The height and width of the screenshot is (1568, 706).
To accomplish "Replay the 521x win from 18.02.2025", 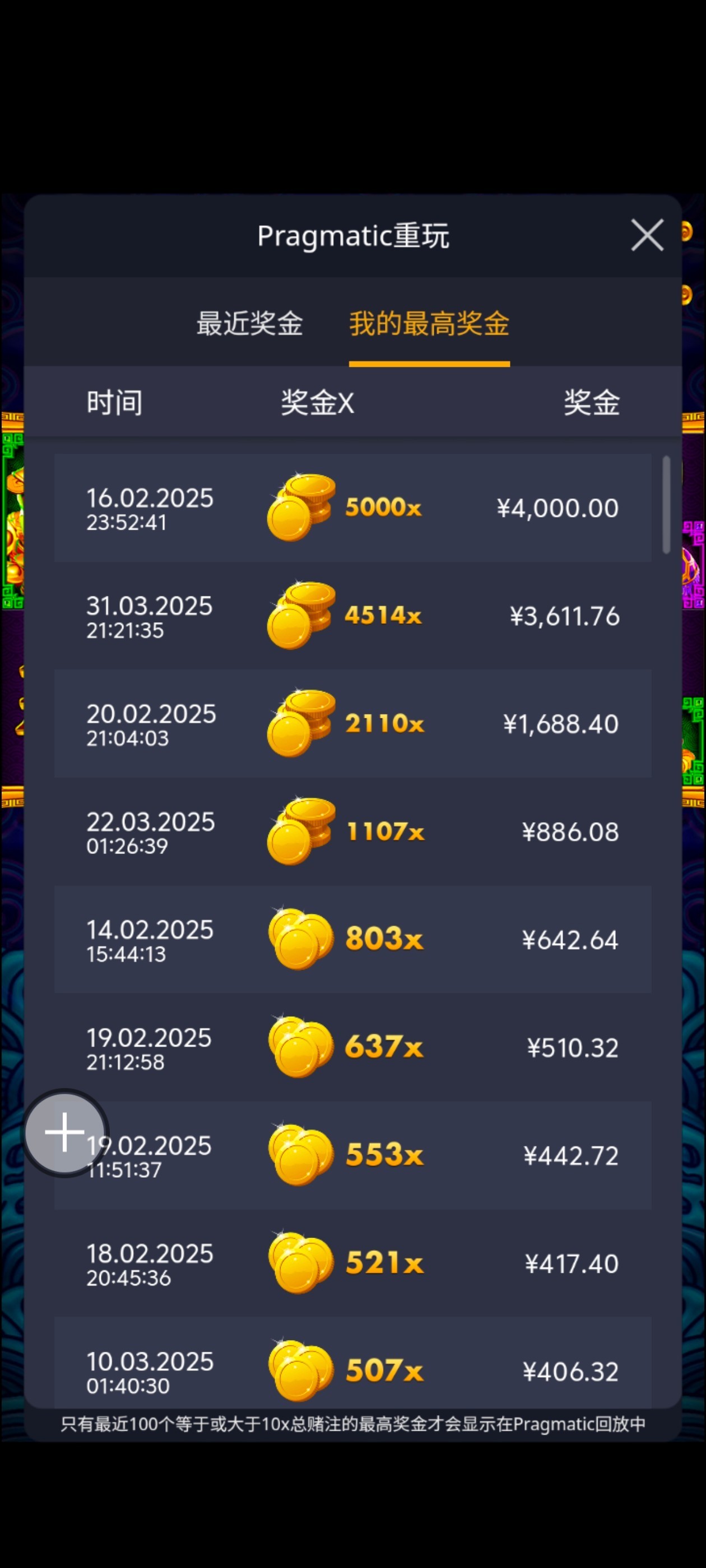I will click(x=352, y=1262).
